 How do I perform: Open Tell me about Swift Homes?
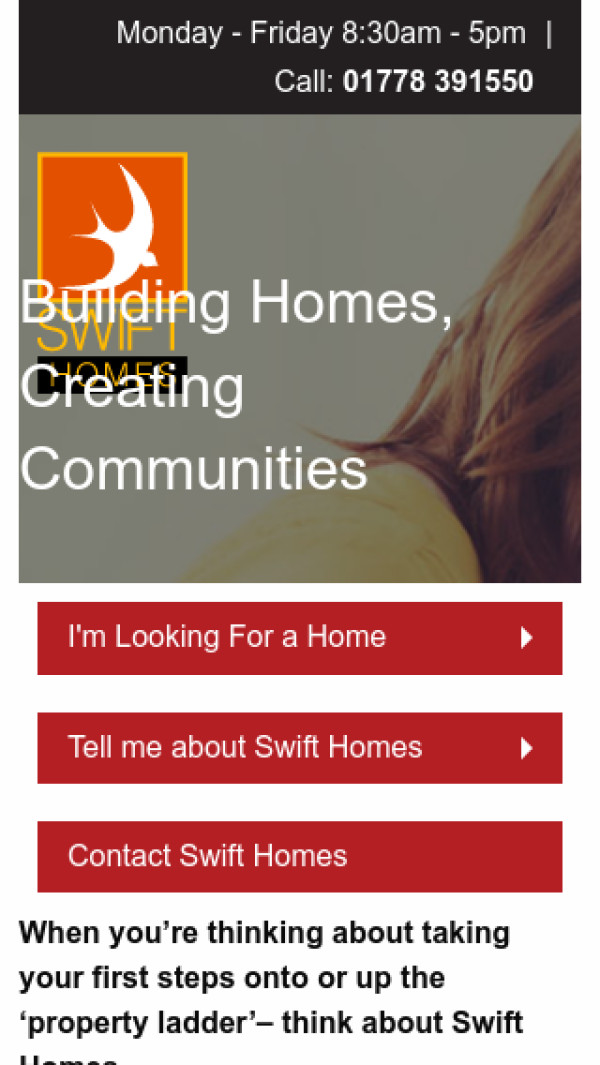pos(299,748)
